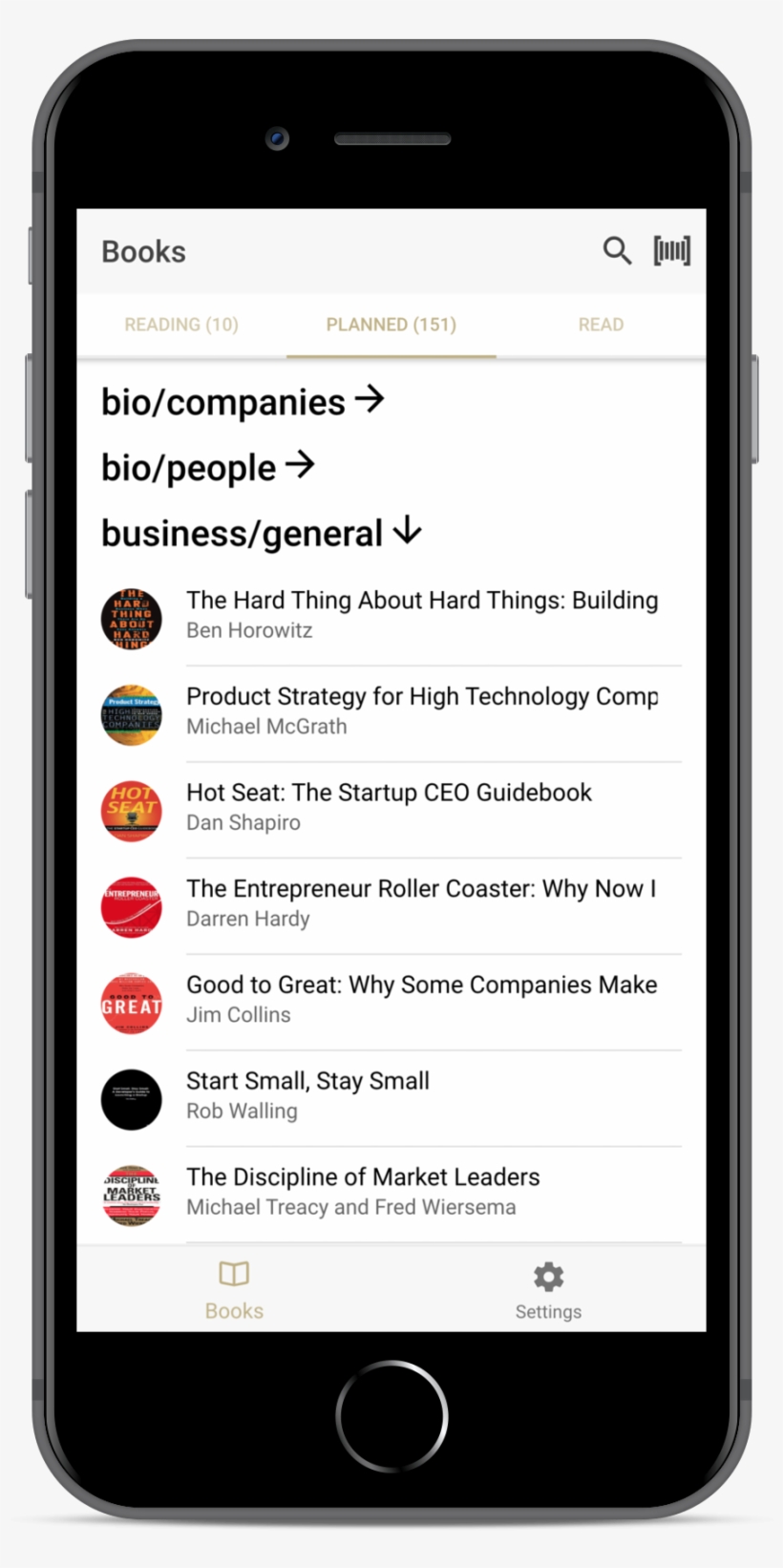Screen dimensions: 783x1568
Task: Click Jim Collins author label
Action: [x=238, y=1014]
